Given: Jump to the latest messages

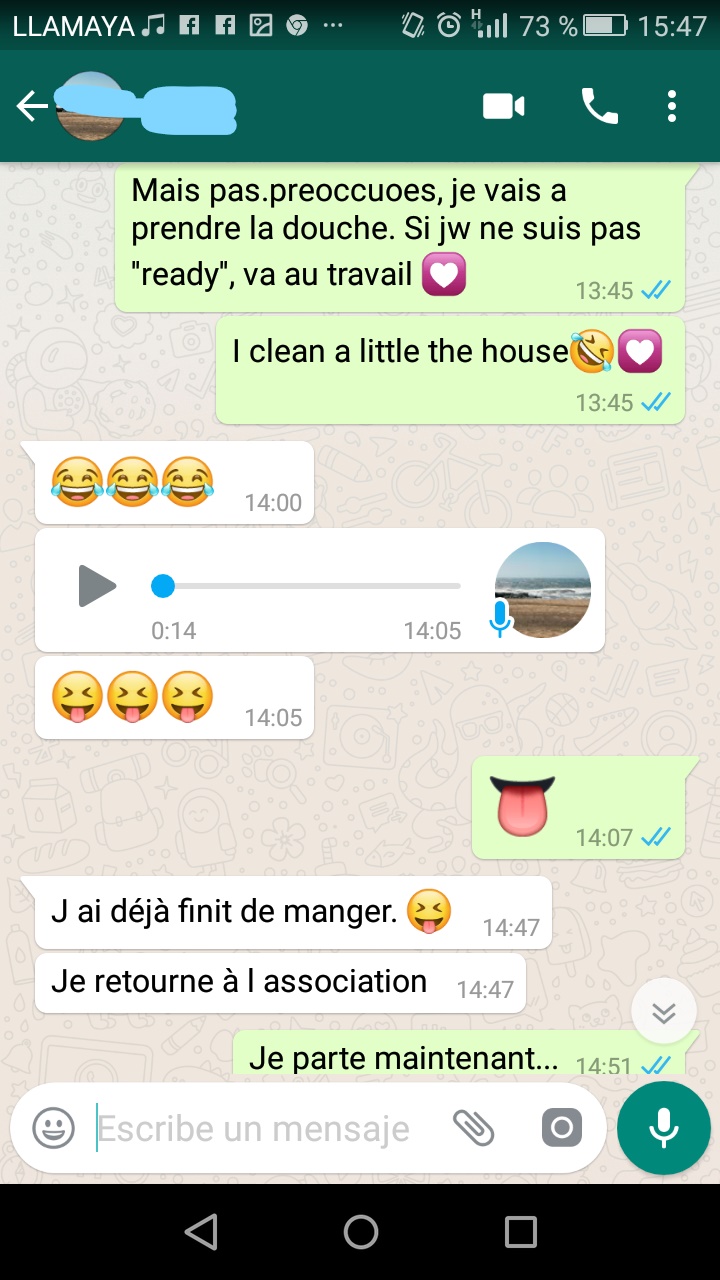Looking at the screenshot, I should [x=664, y=1012].
